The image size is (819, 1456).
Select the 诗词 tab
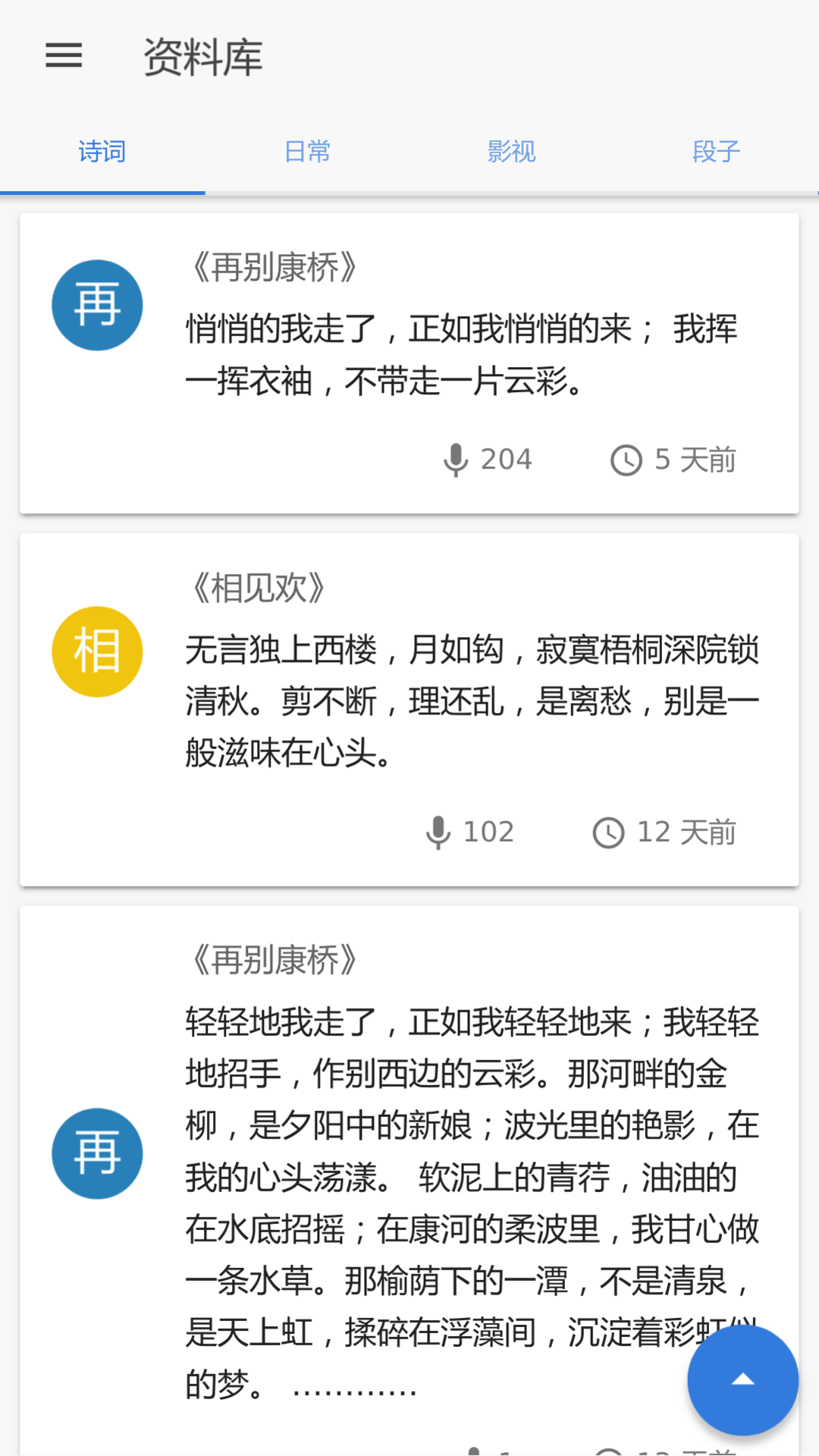pos(102,152)
